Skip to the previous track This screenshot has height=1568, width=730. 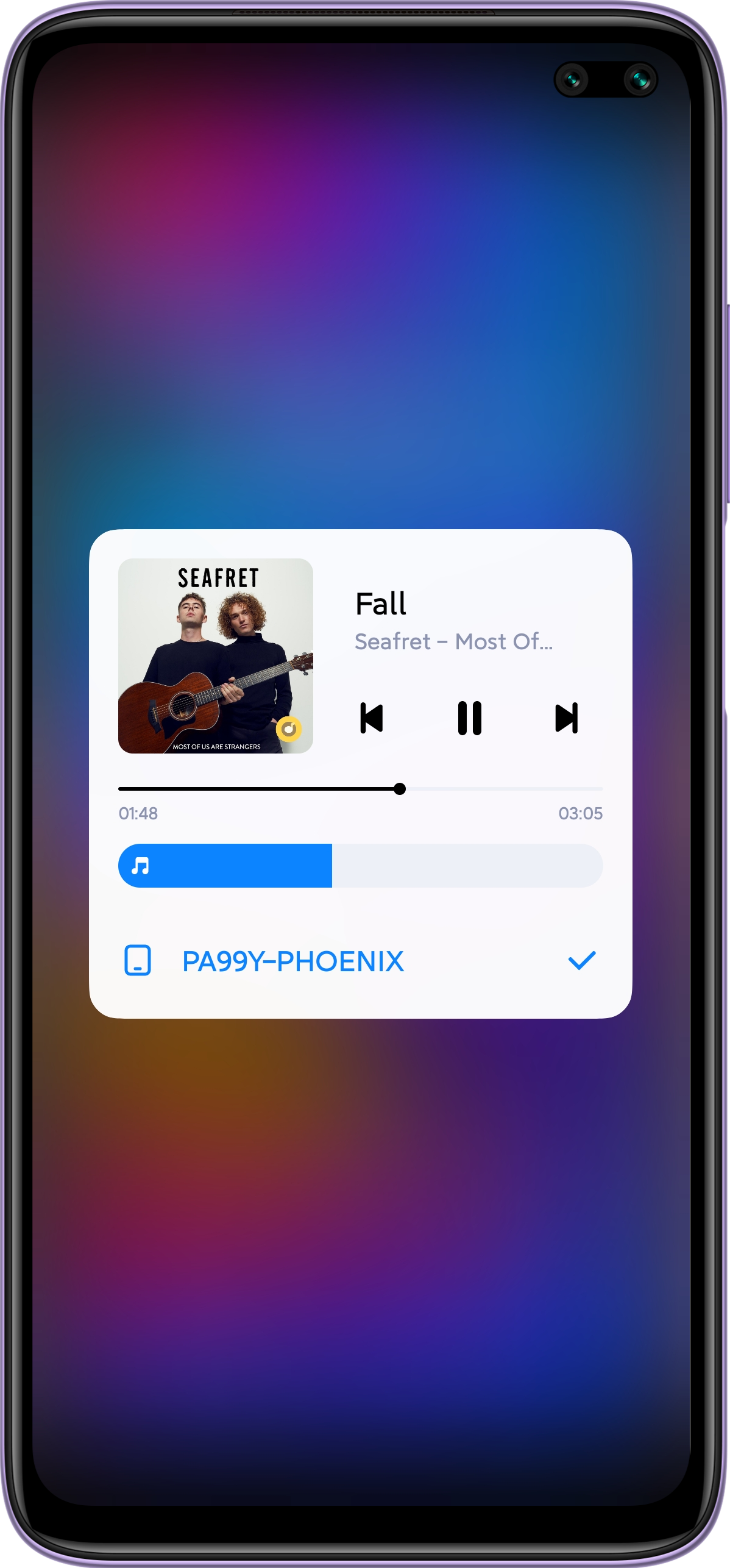click(x=371, y=718)
